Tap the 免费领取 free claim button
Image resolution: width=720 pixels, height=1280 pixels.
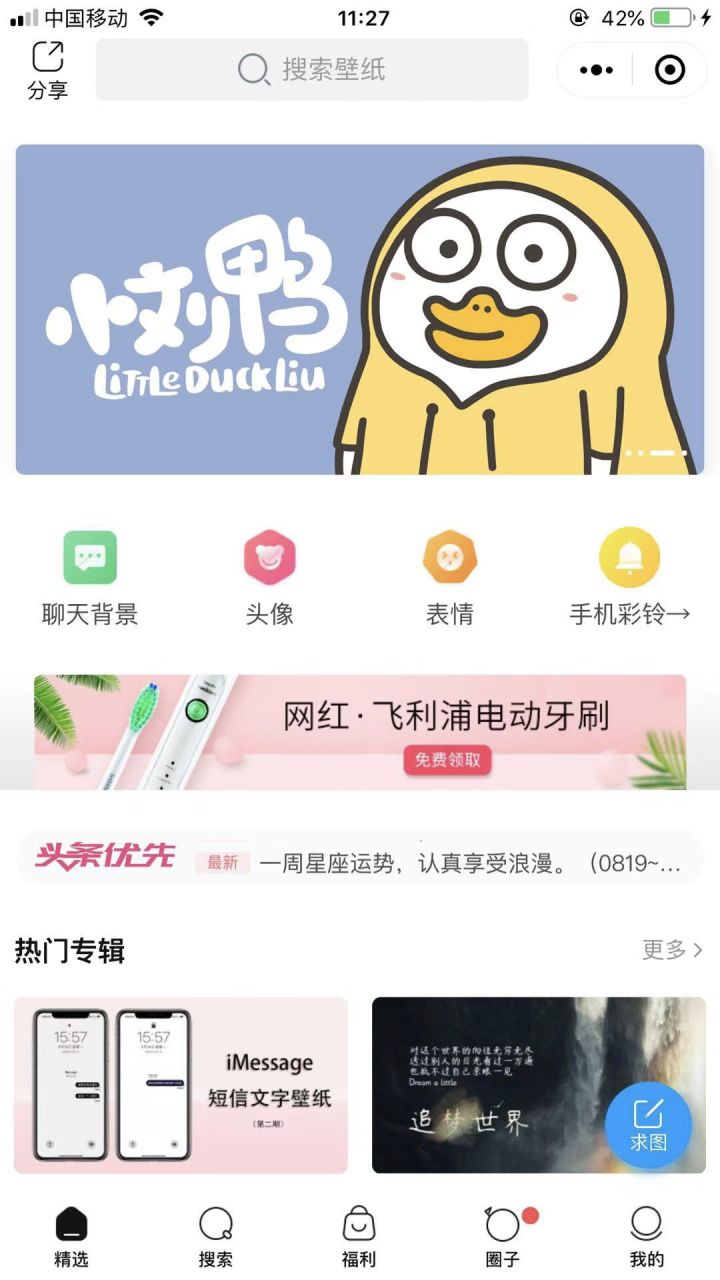(x=446, y=759)
